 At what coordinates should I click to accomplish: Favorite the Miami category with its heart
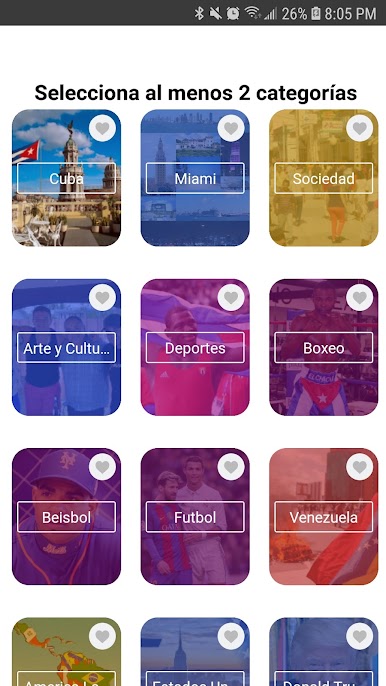point(231,128)
